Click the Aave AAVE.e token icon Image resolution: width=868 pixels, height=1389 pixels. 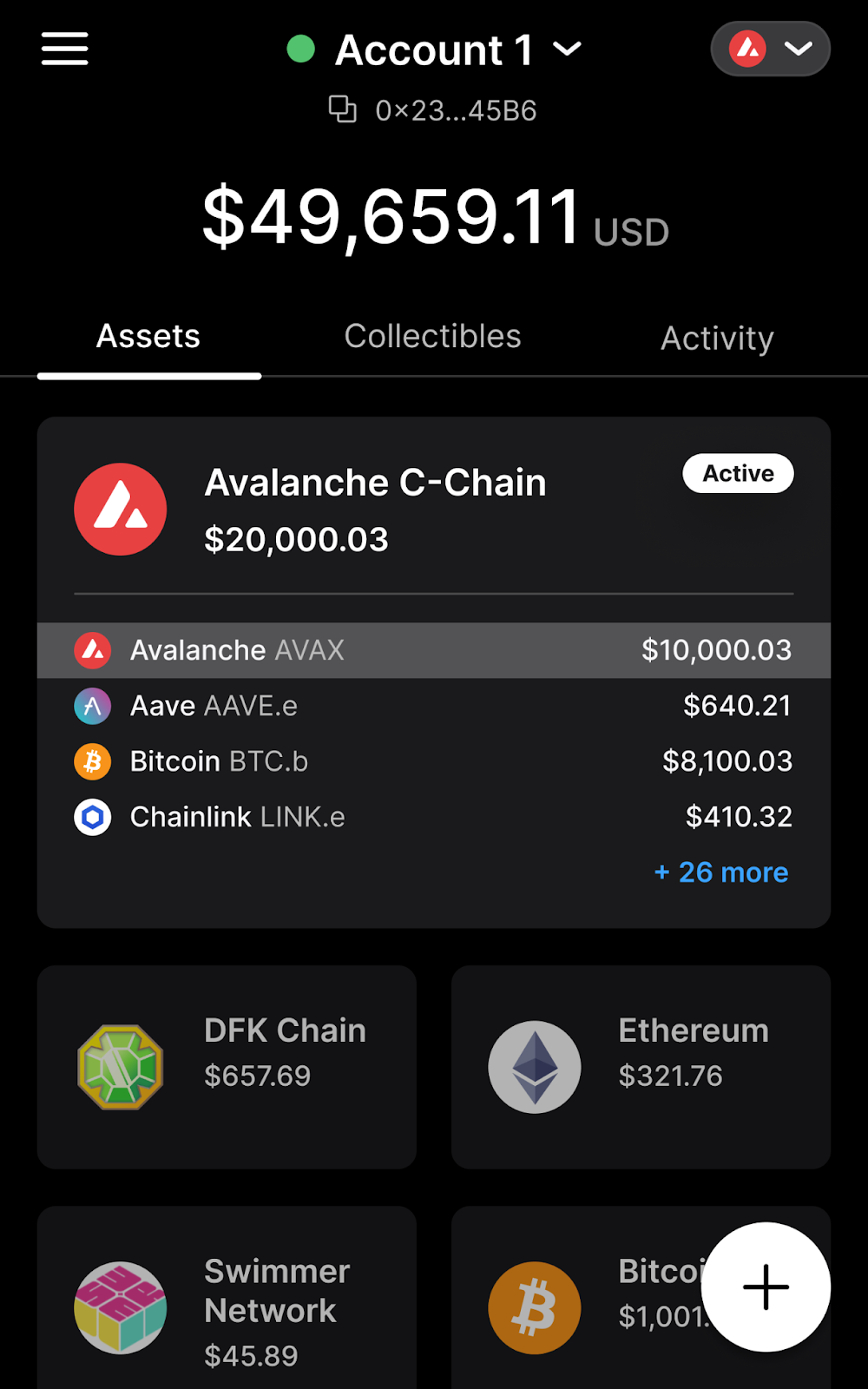(x=93, y=706)
